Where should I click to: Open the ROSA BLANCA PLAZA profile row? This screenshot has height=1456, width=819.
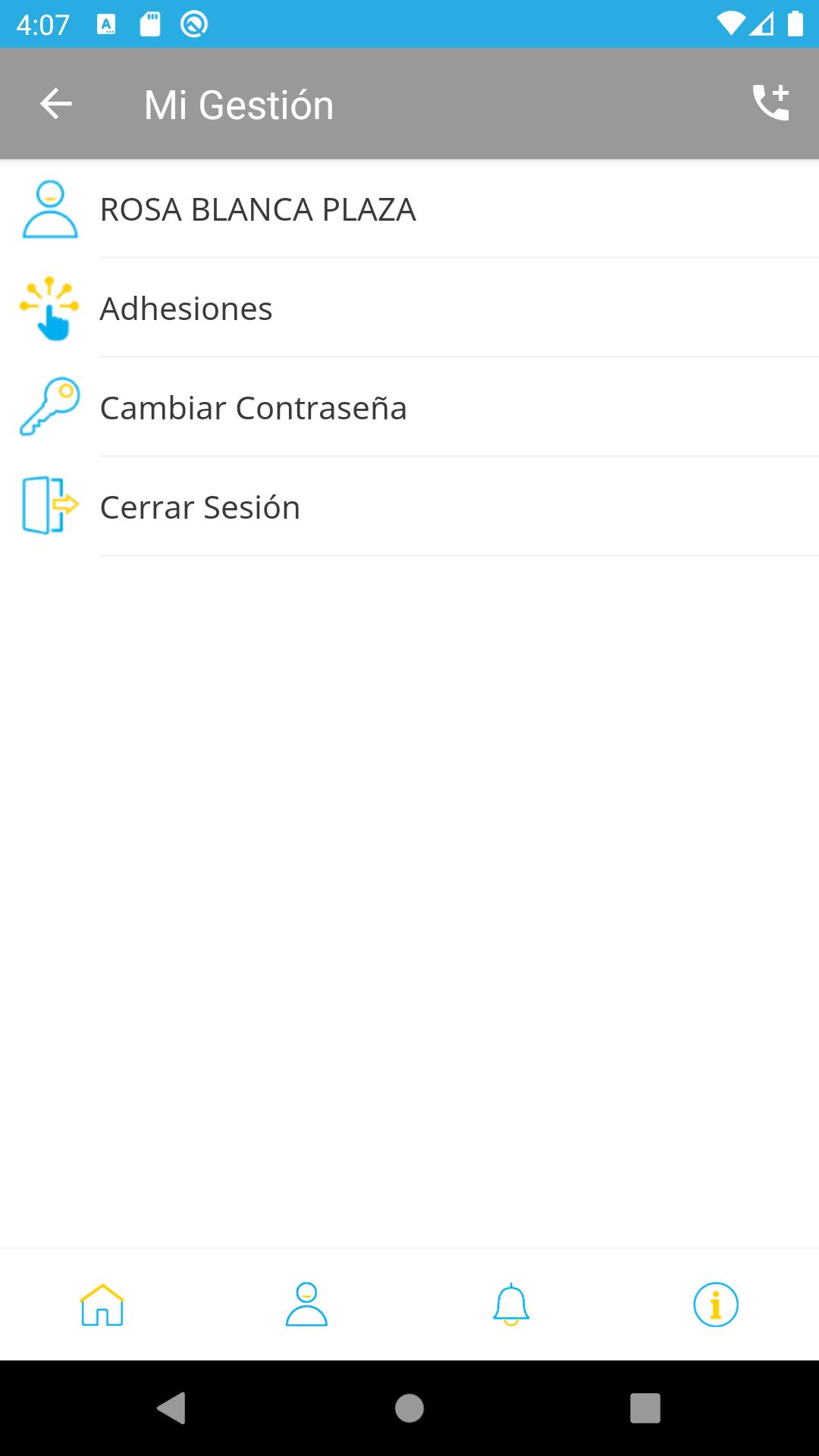pos(409,209)
